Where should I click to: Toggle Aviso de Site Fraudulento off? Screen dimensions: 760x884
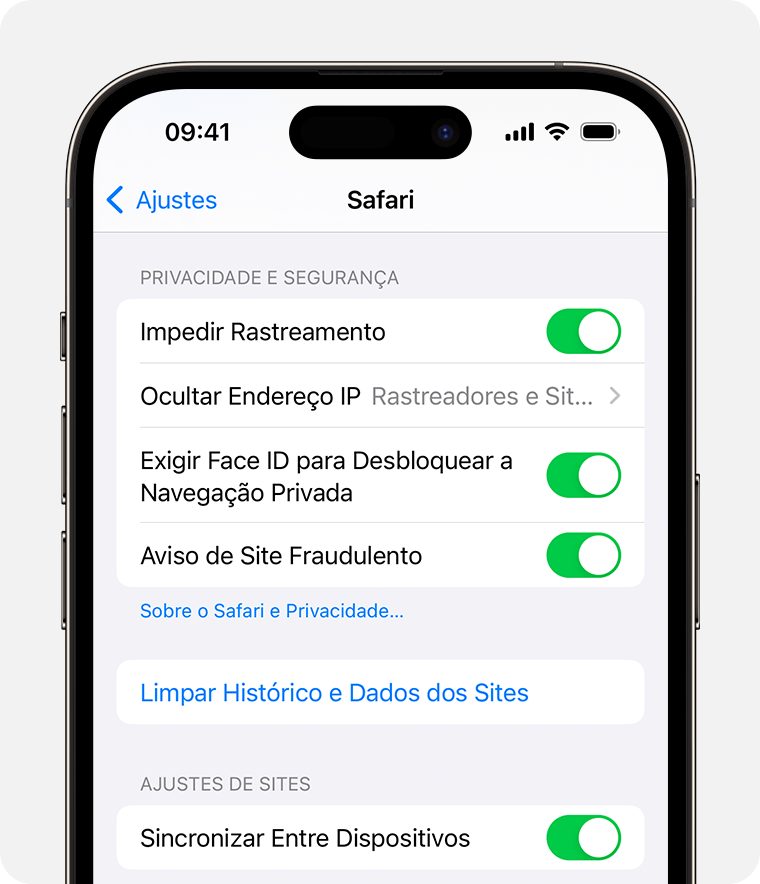pyautogui.click(x=583, y=556)
